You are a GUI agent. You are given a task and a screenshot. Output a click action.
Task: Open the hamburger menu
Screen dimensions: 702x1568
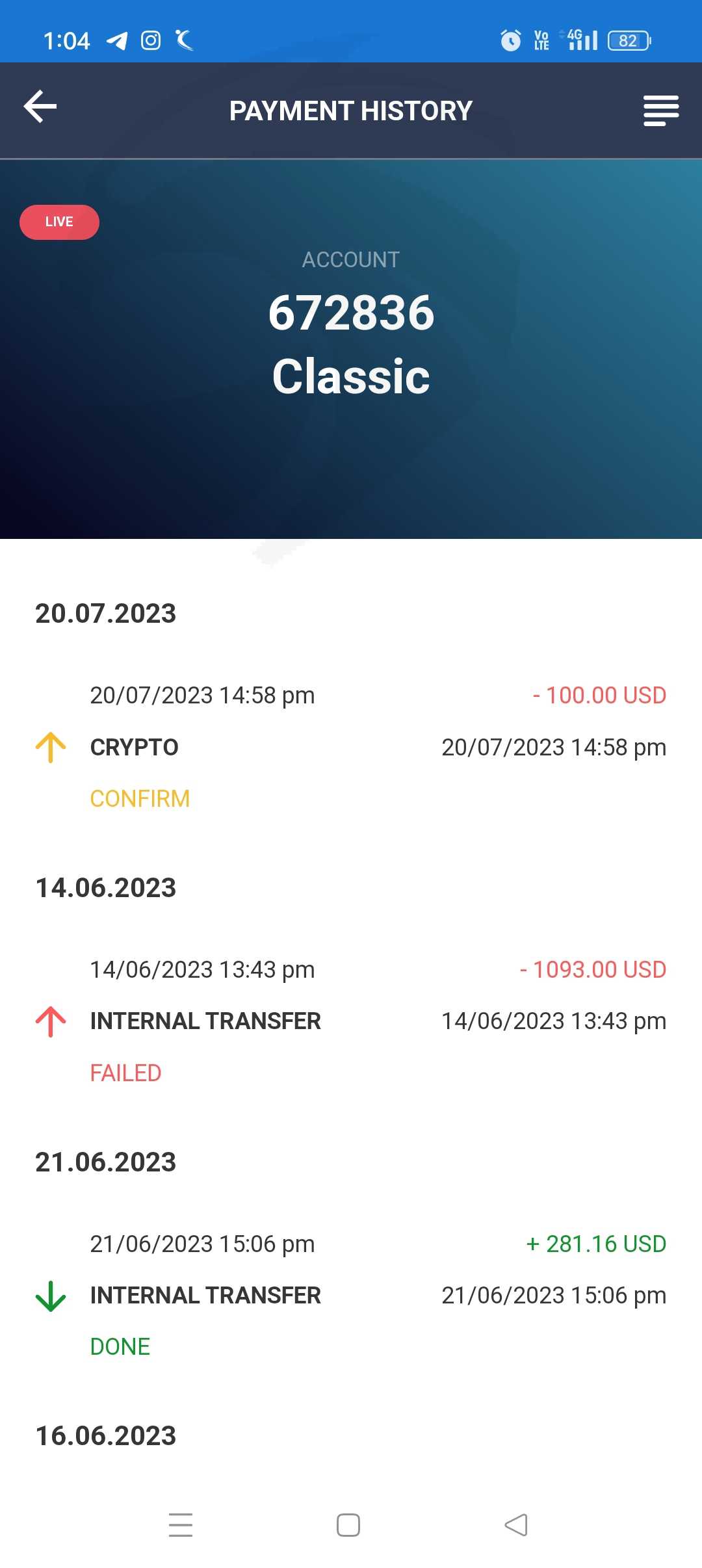point(660,111)
